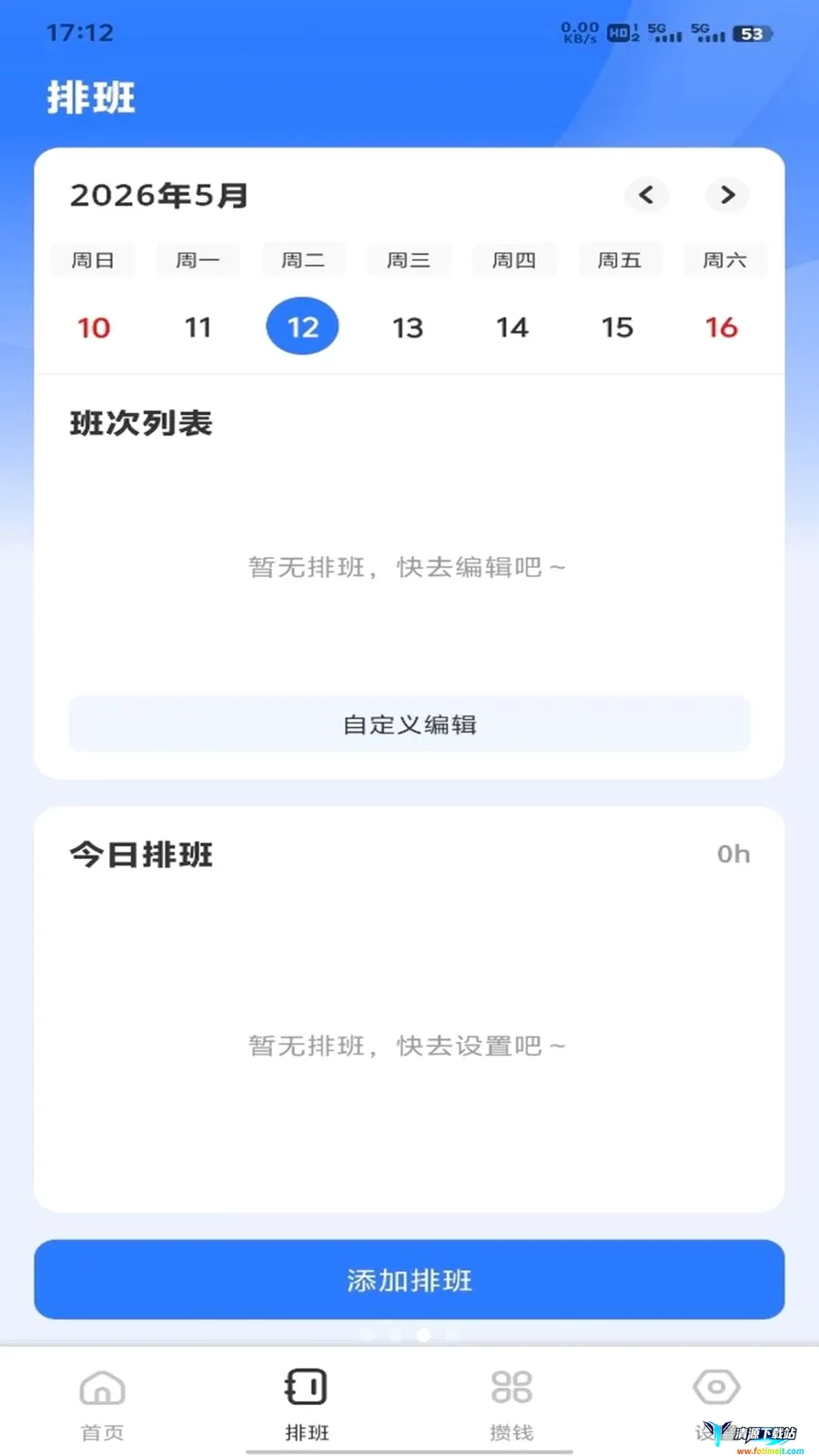Select date 10 in the calendar

pyautogui.click(x=94, y=327)
